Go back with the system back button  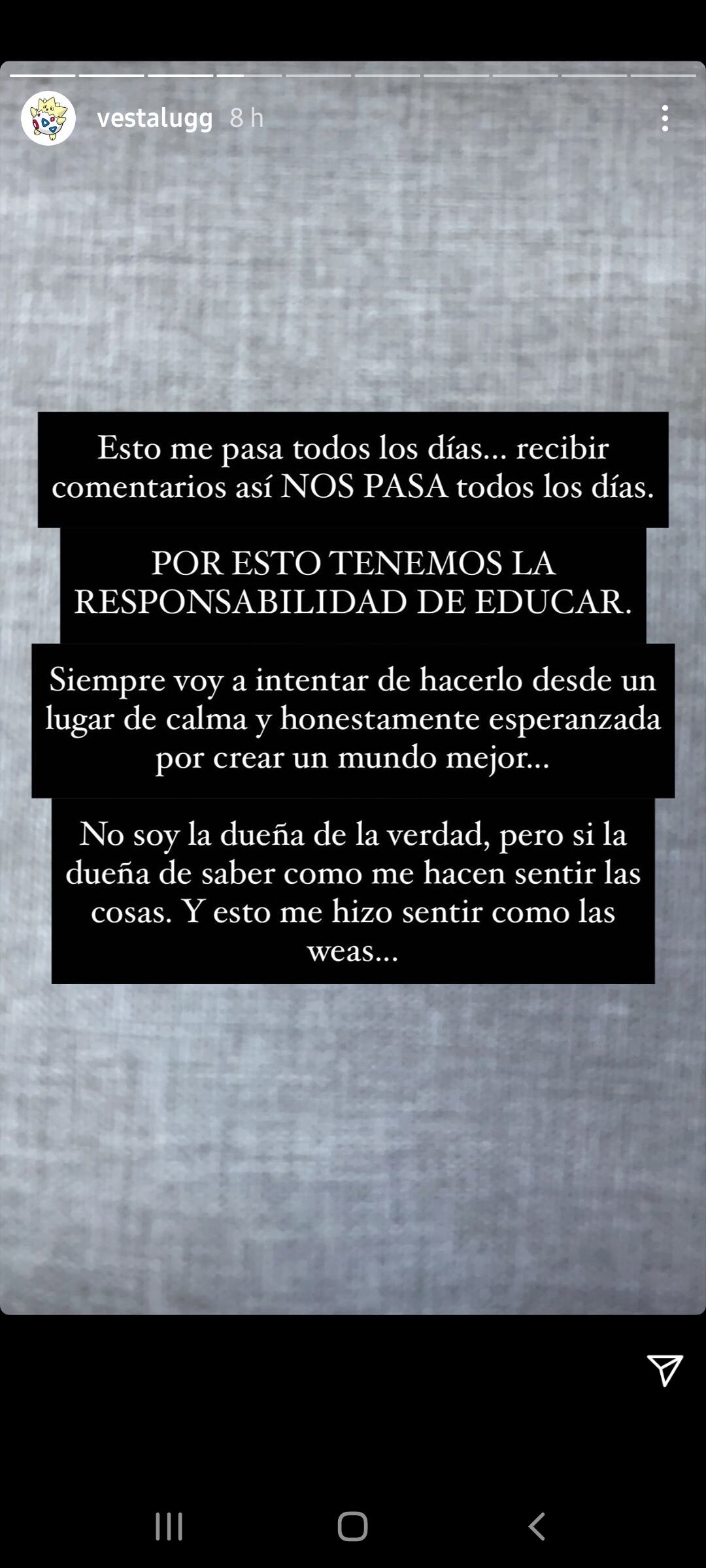[x=537, y=1527]
